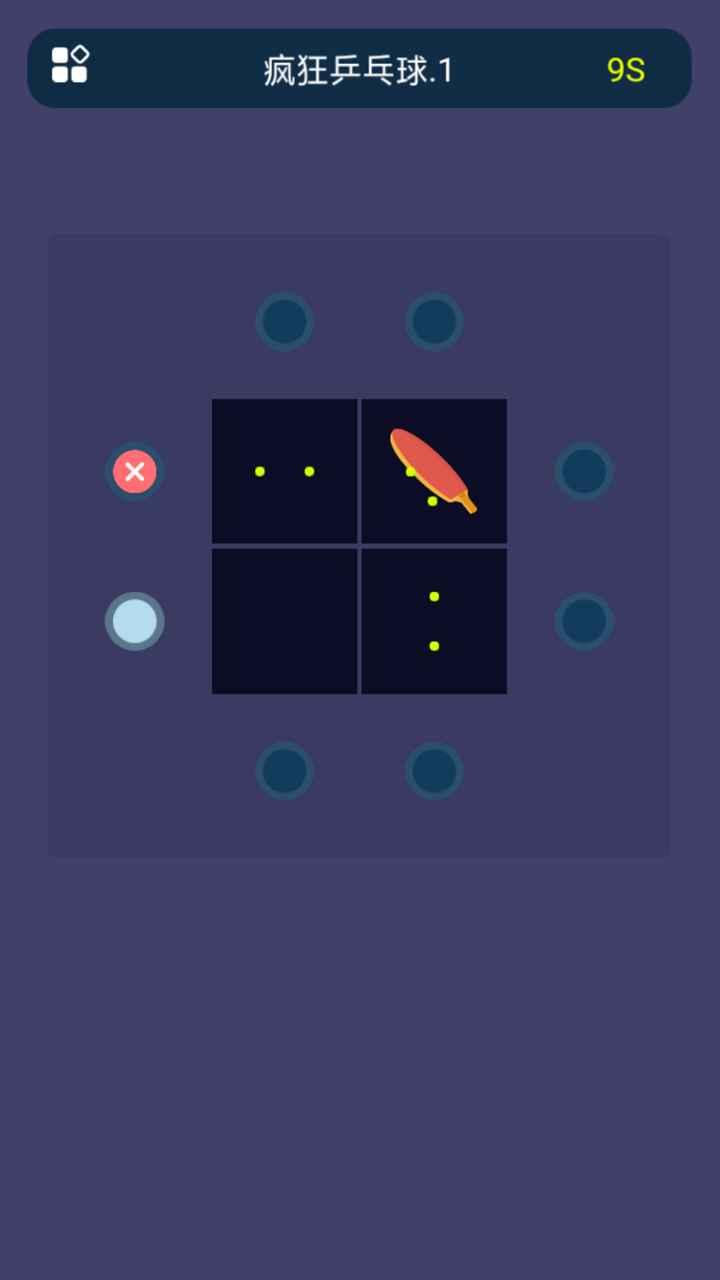Image resolution: width=720 pixels, height=1280 pixels.
Task: Open the level menu grid icon
Action: (70, 65)
